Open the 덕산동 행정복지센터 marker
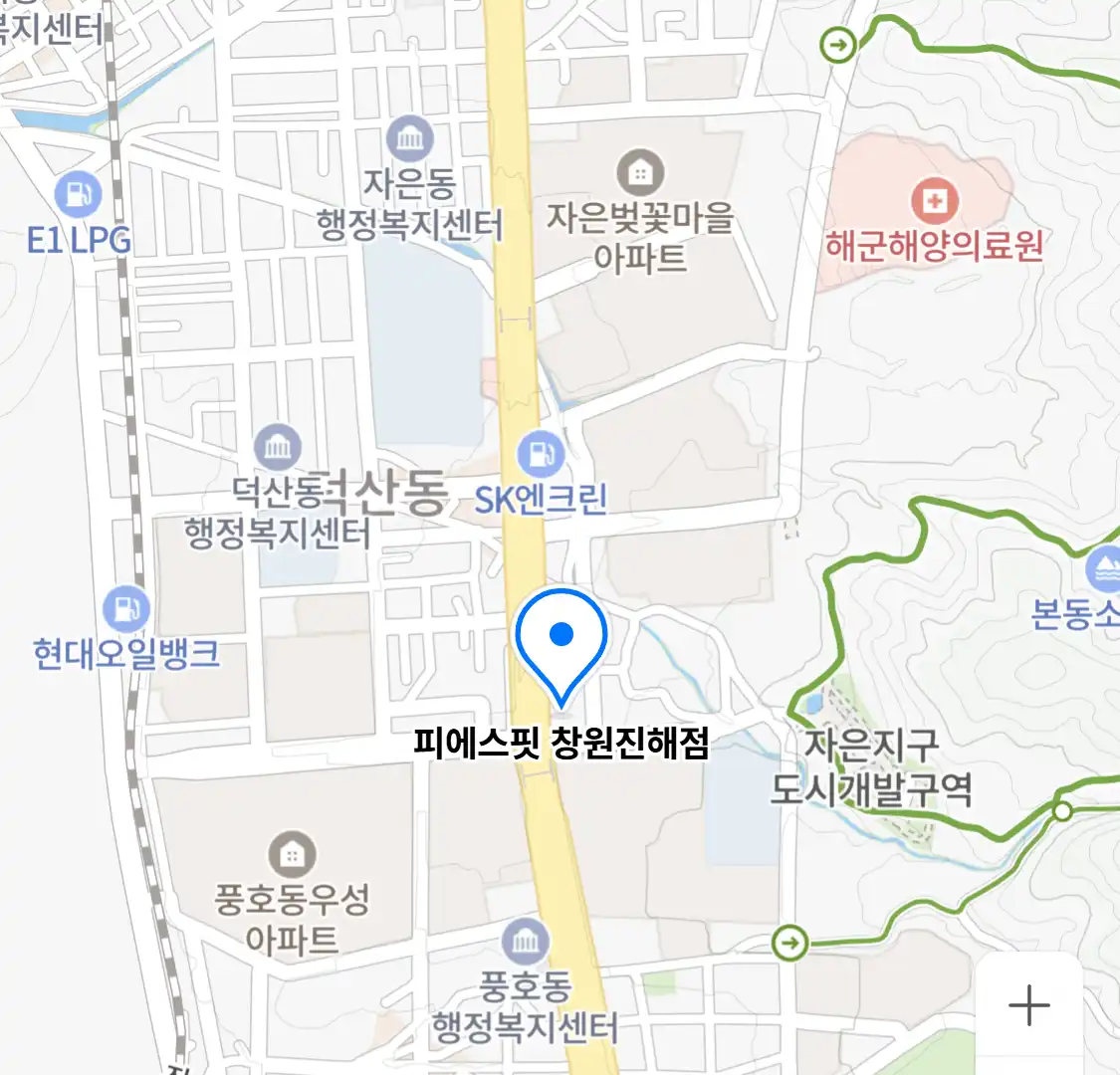 [x=278, y=447]
